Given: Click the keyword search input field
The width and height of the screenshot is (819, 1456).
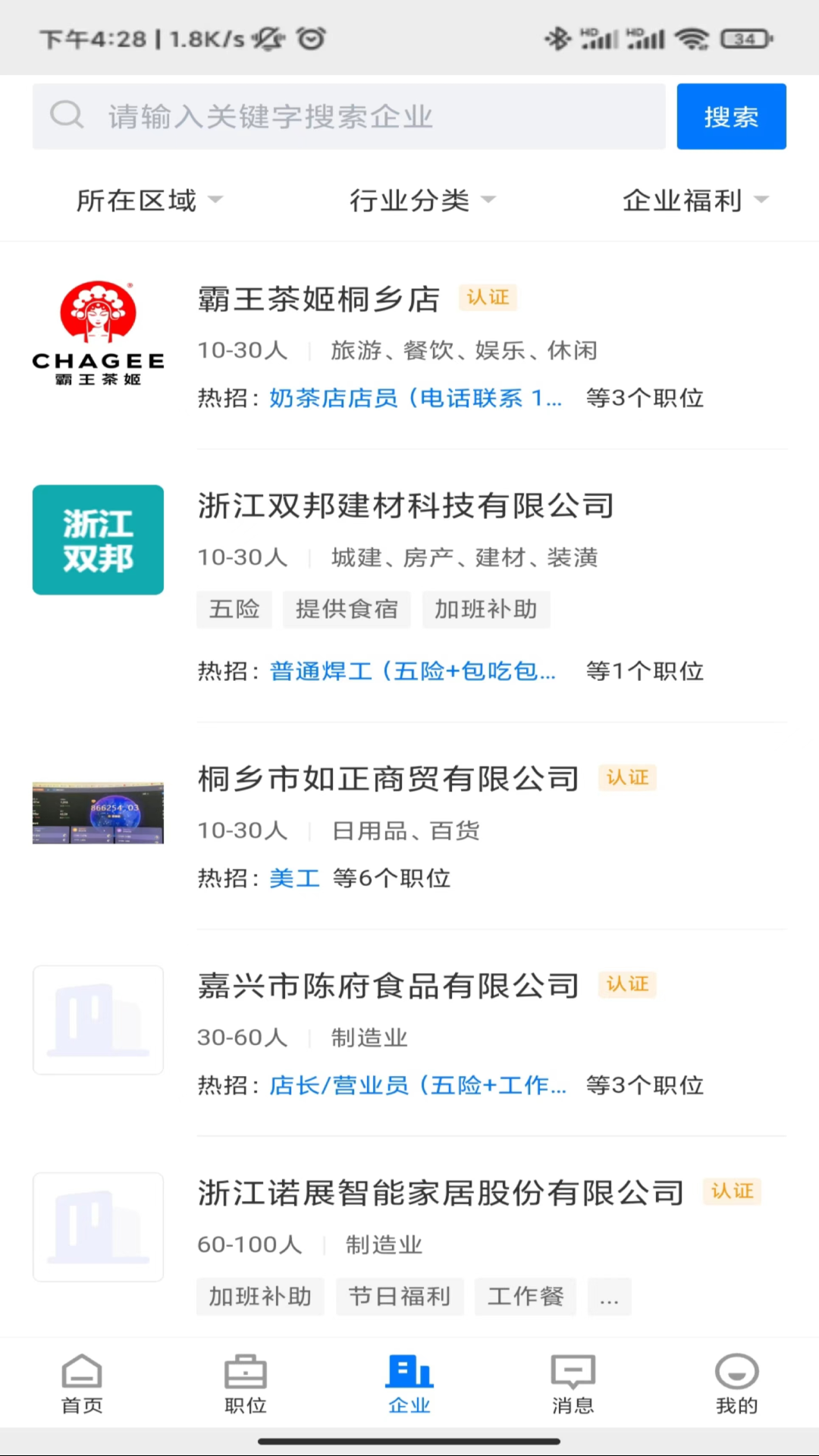Looking at the screenshot, I should (349, 116).
